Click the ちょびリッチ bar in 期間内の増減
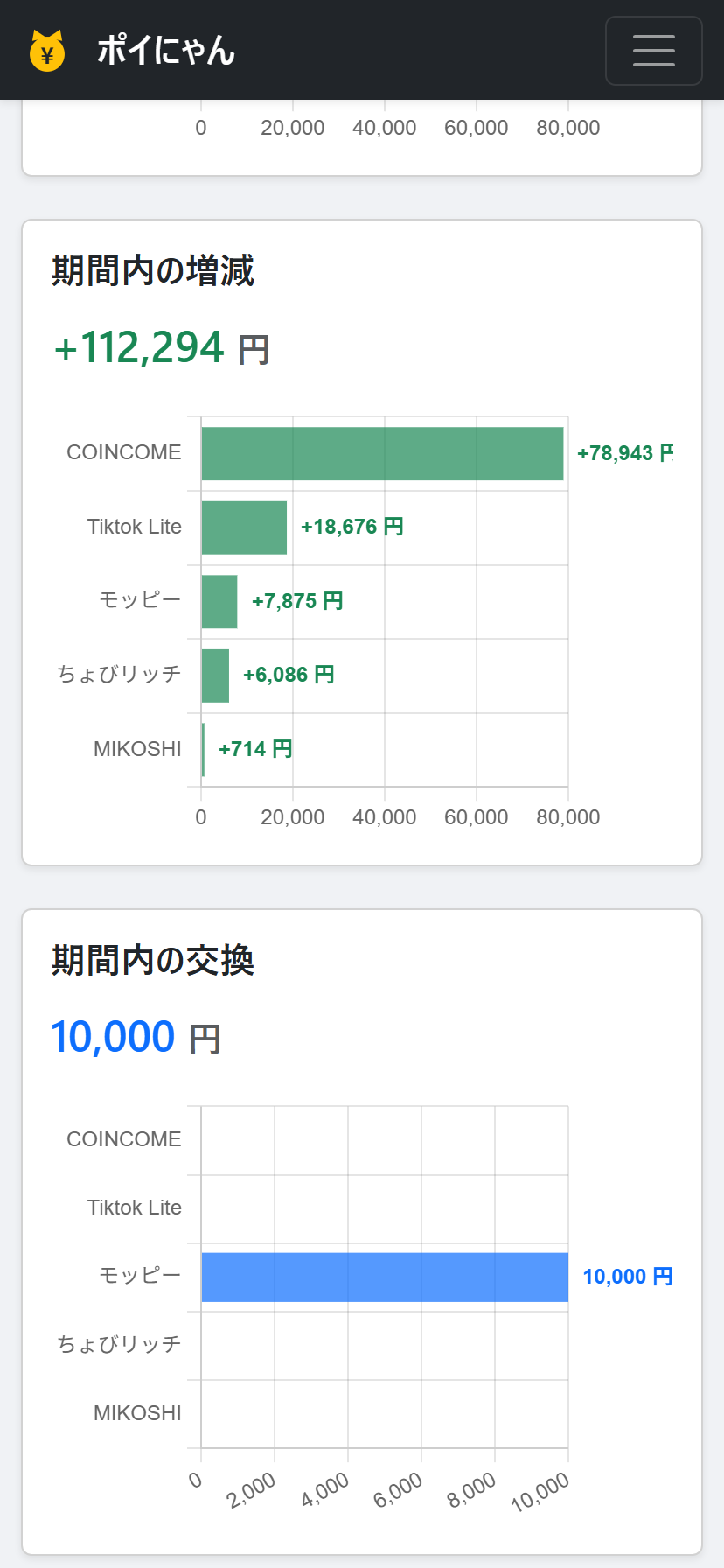This screenshot has height=1568, width=724. point(215,675)
